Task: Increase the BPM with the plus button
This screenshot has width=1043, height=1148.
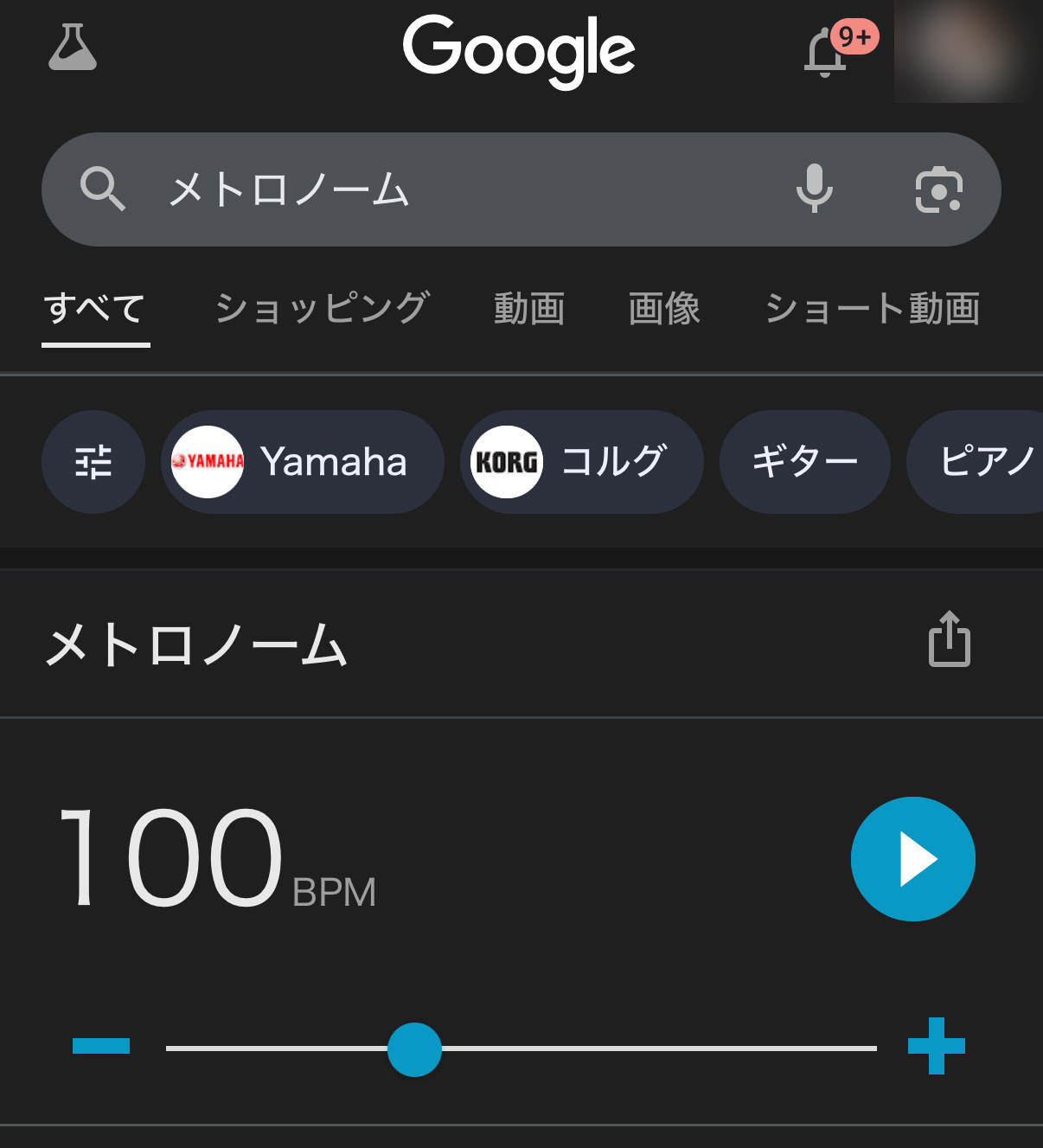Action: pyautogui.click(x=937, y=1046)
